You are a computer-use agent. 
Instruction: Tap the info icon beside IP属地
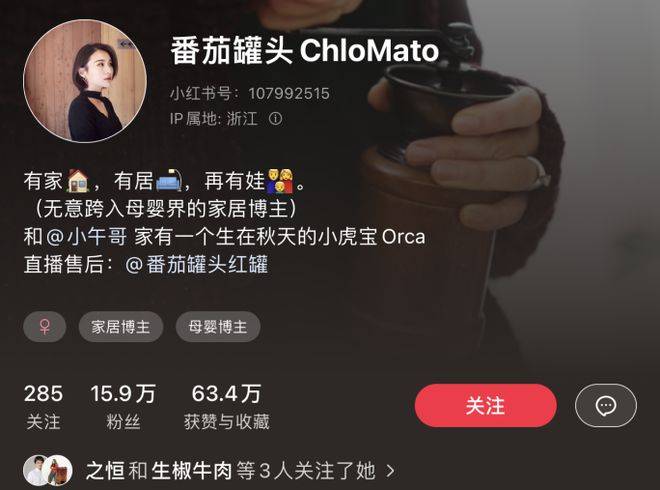pyautogui.click(x=275, y=118)
